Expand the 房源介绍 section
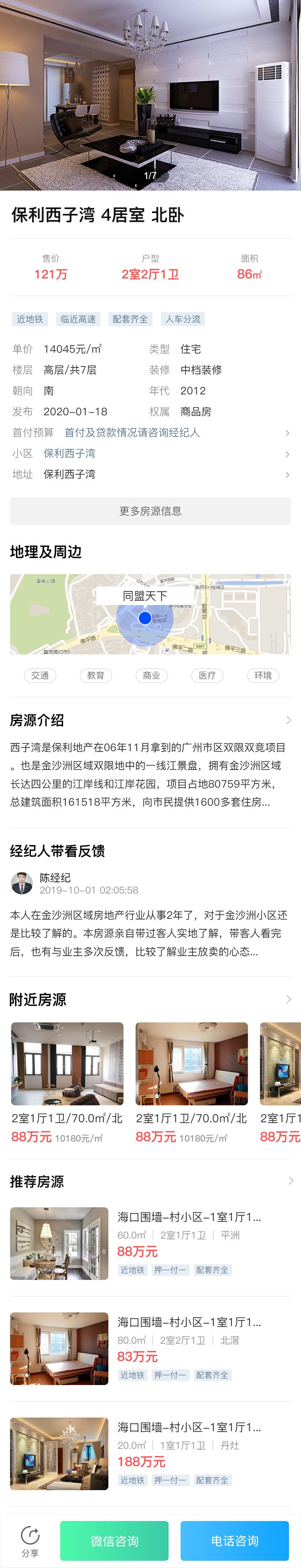 [x=288, y=720]
